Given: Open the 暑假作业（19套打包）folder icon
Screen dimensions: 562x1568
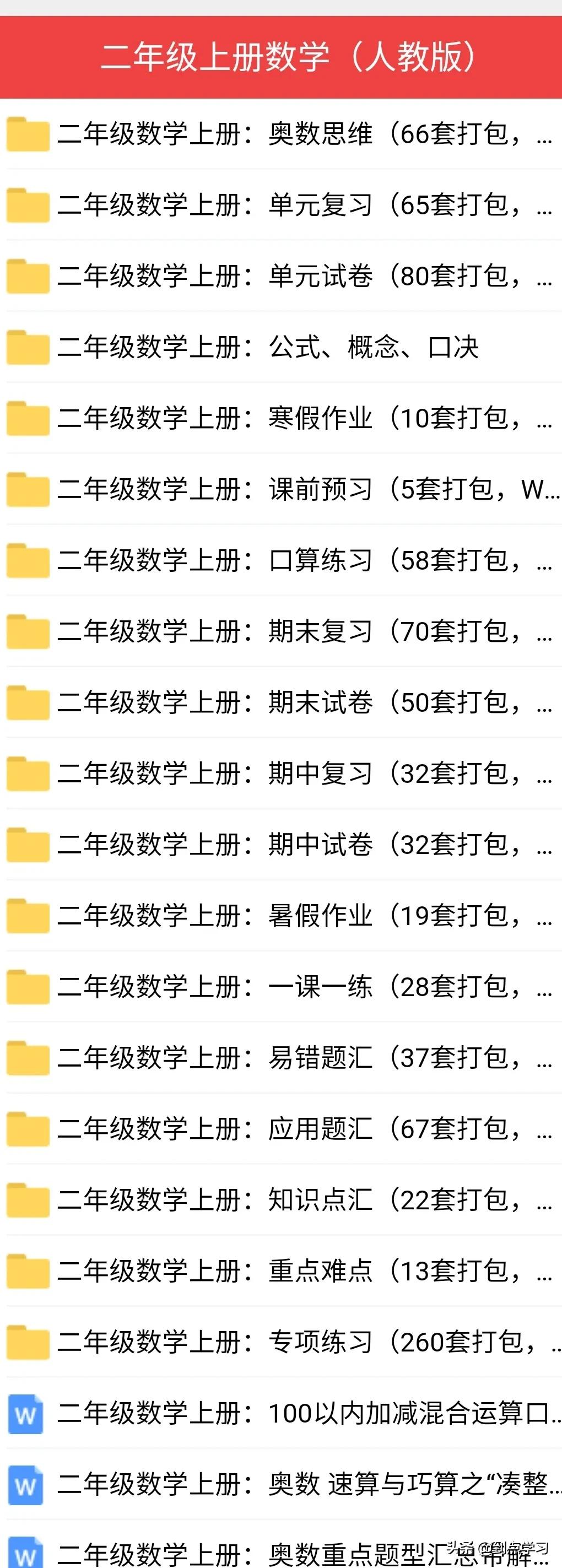Looking at the screenshot, I should click(x=28, y=916).
